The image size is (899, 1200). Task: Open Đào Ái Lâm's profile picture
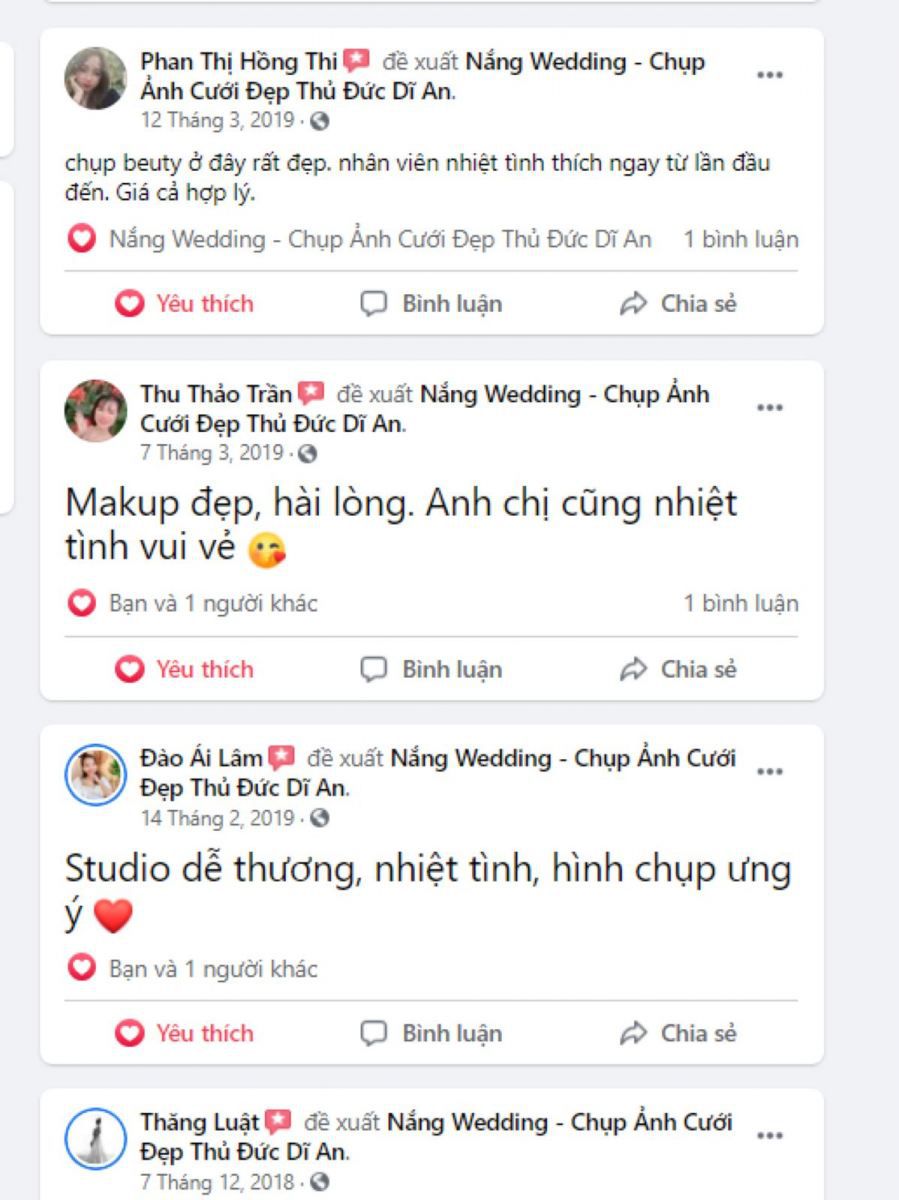pyautogui.click(x=96, y=774)
